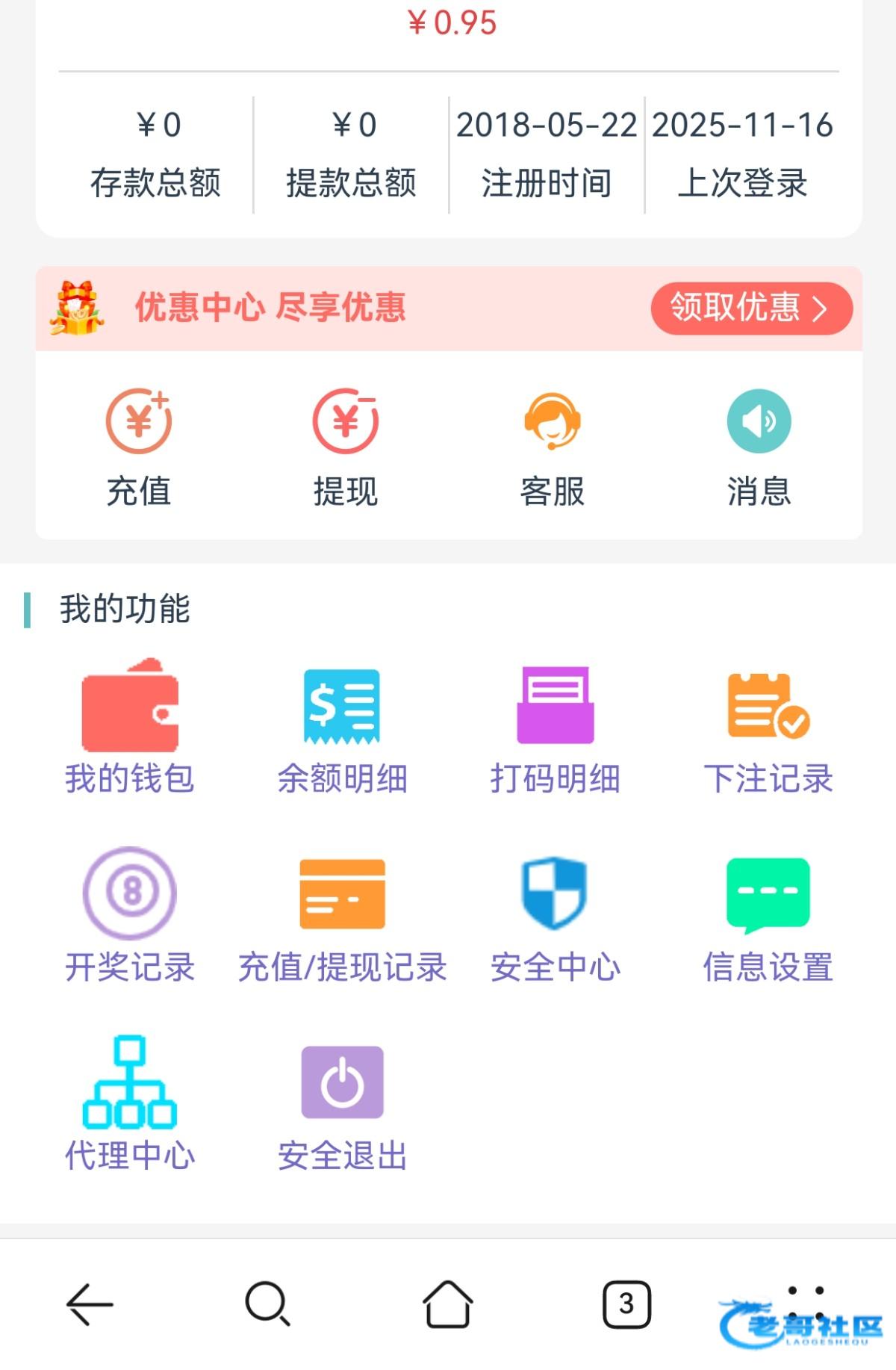The height and width of the screenshot is (1370, 896).
Task: Check 下注记录 bet records
Action: click(768, 727)
